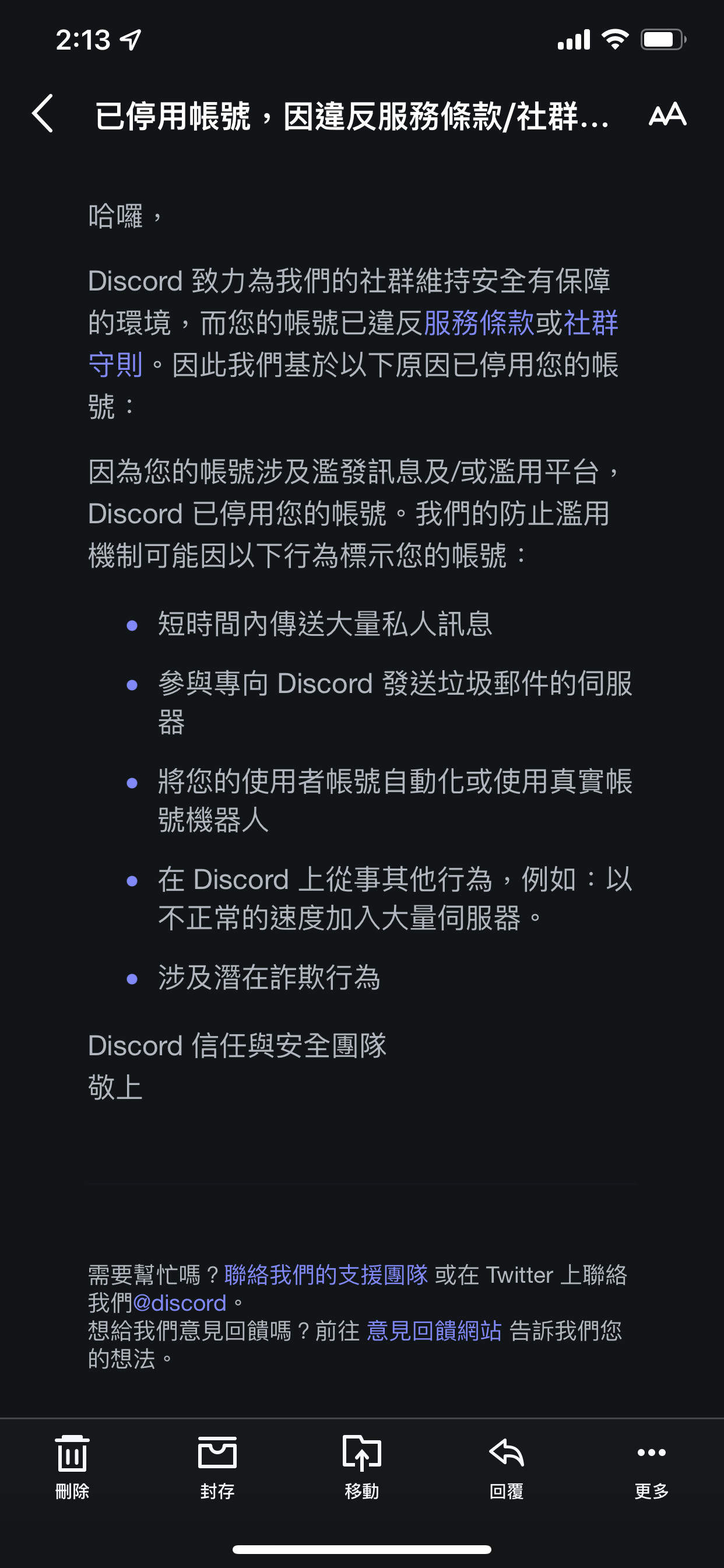
Task: Archive this email with 封存
Action: (x=217, y=1466)
